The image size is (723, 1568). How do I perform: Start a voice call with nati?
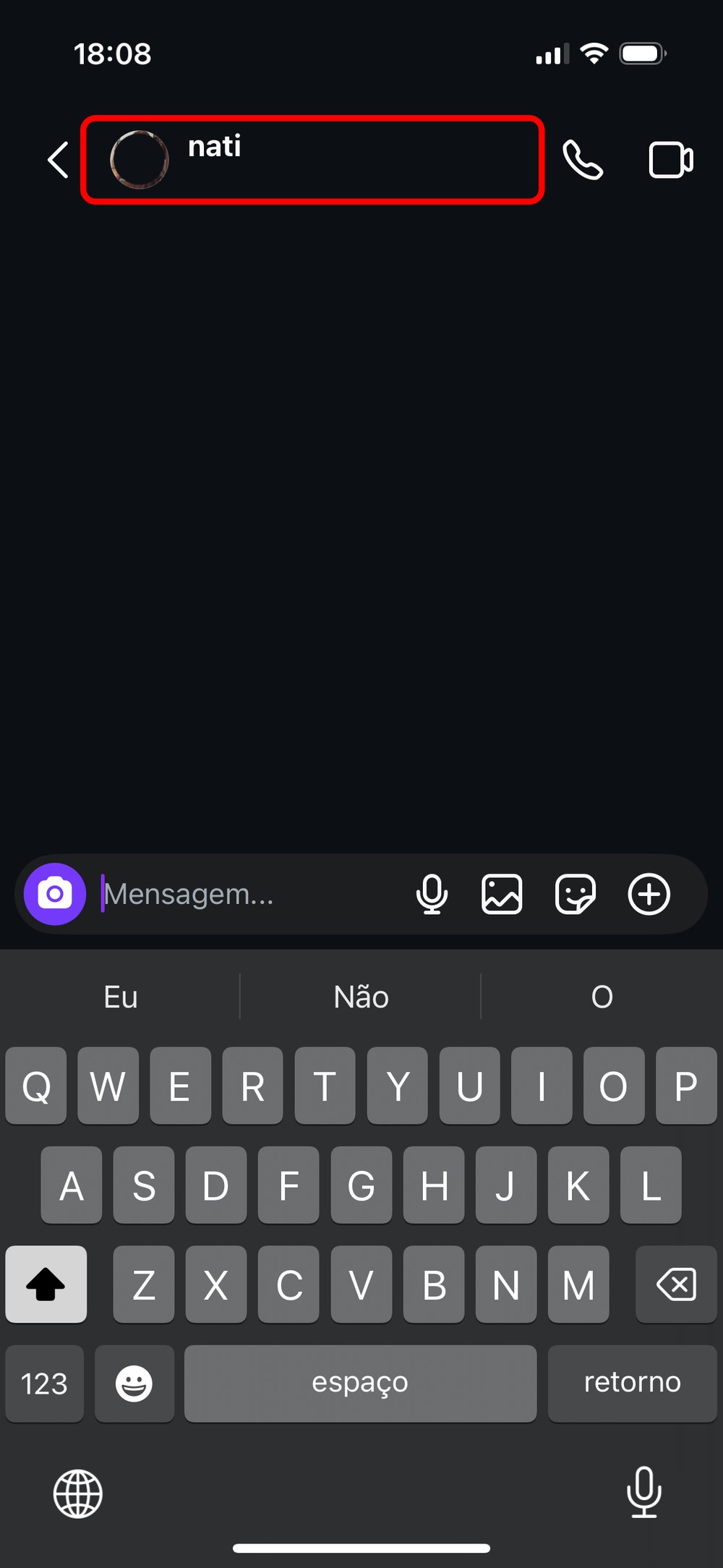(x=583, y=160)
